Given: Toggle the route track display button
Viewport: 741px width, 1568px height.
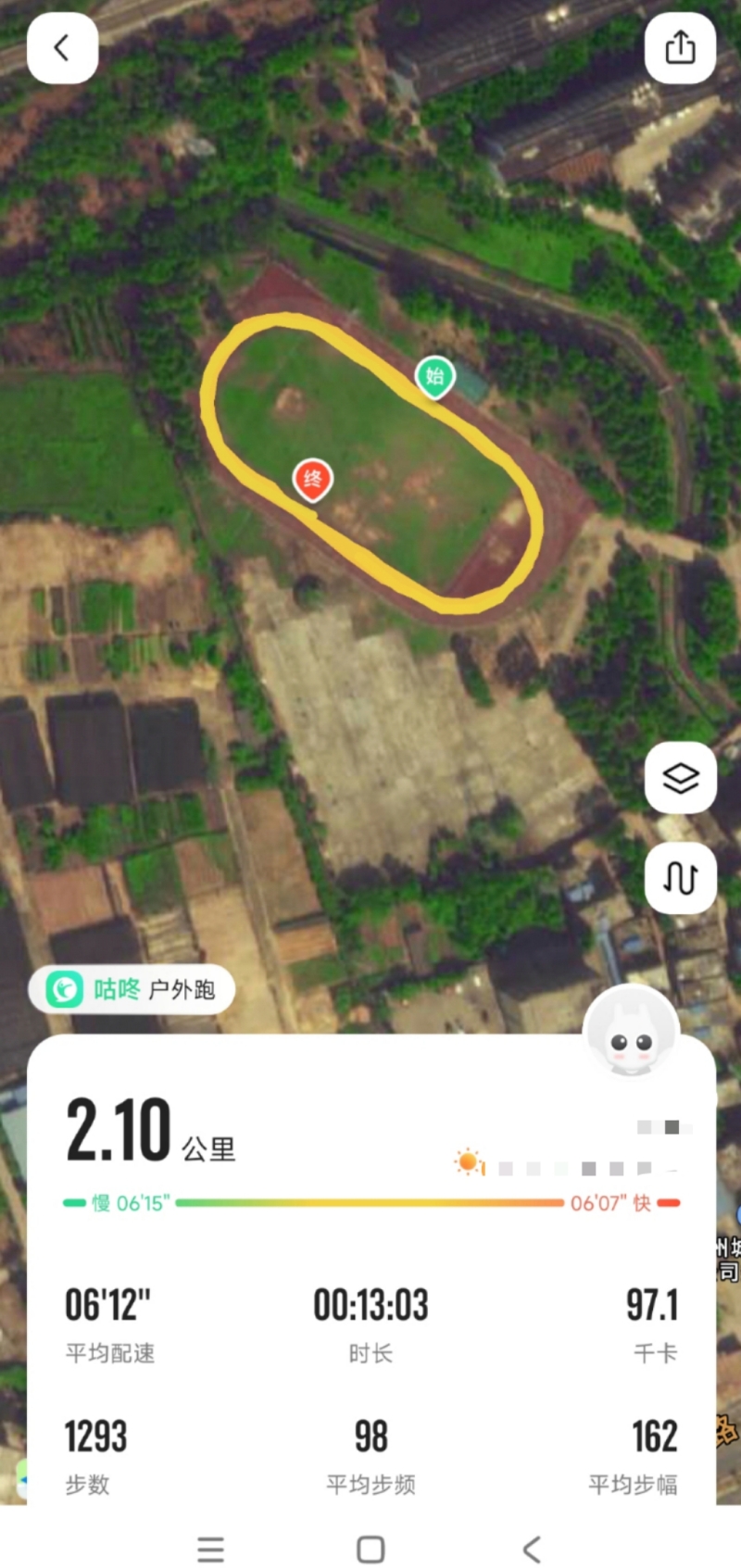Looking at the screenshot, I should (x=680, y=878).
